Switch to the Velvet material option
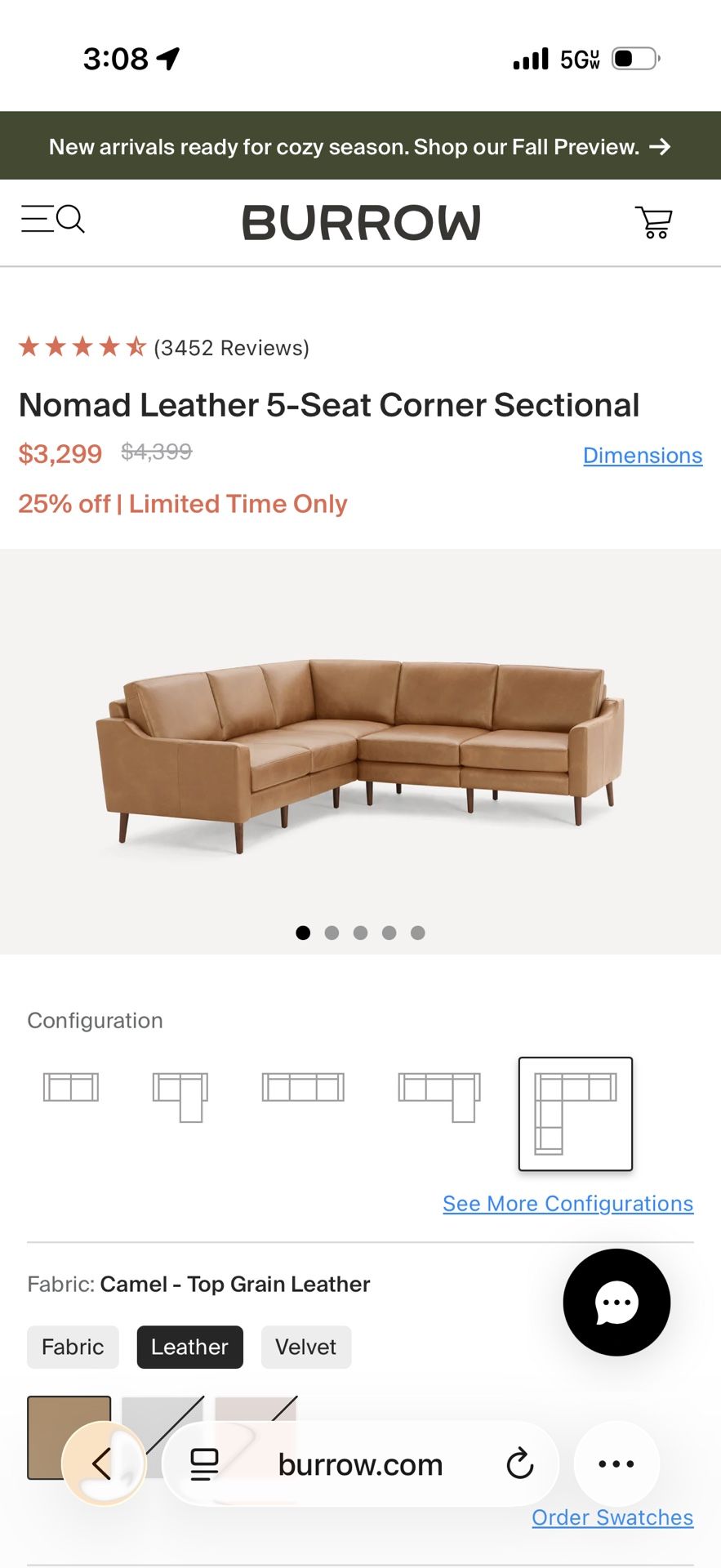 pyautogui.click(x=305, y=1347)
